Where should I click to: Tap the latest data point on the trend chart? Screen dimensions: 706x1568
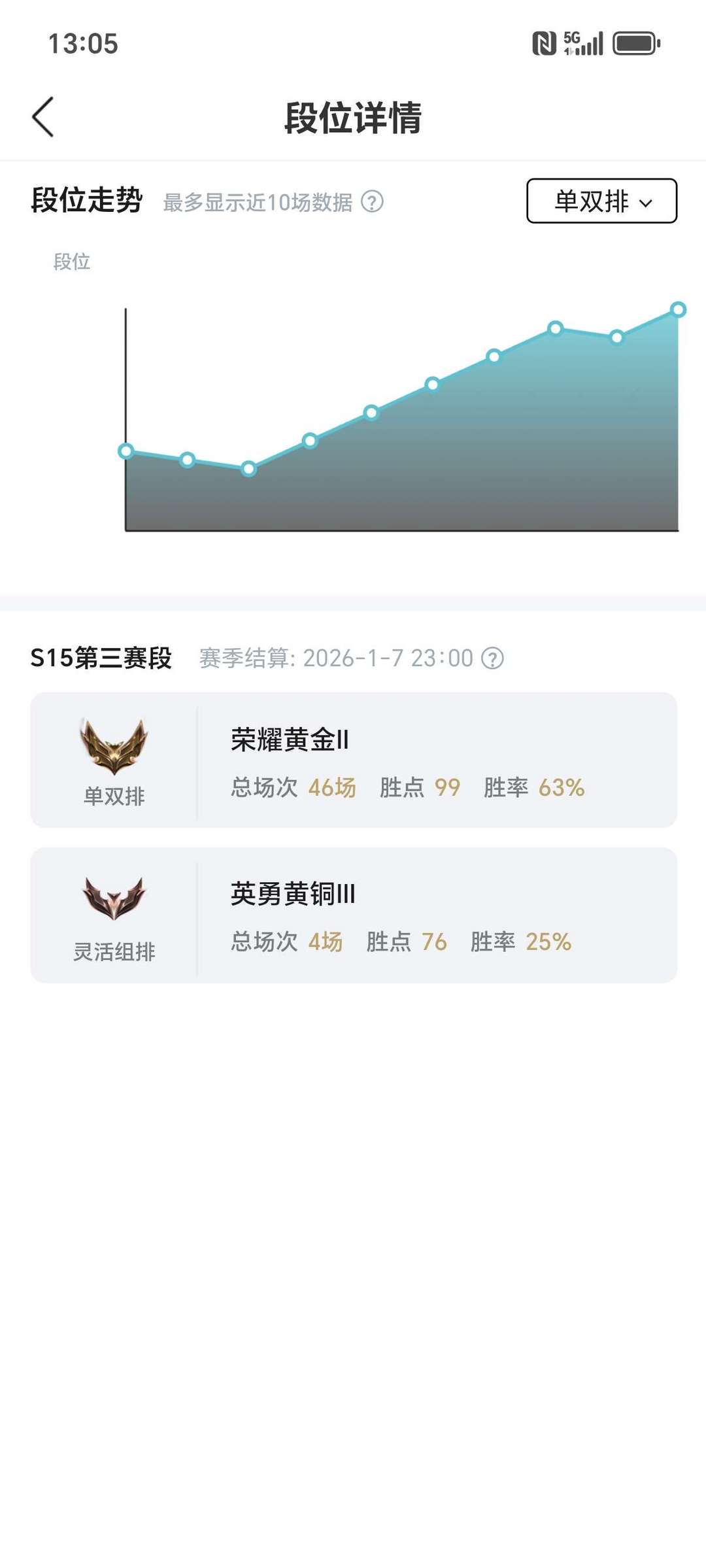coord(677,310)
